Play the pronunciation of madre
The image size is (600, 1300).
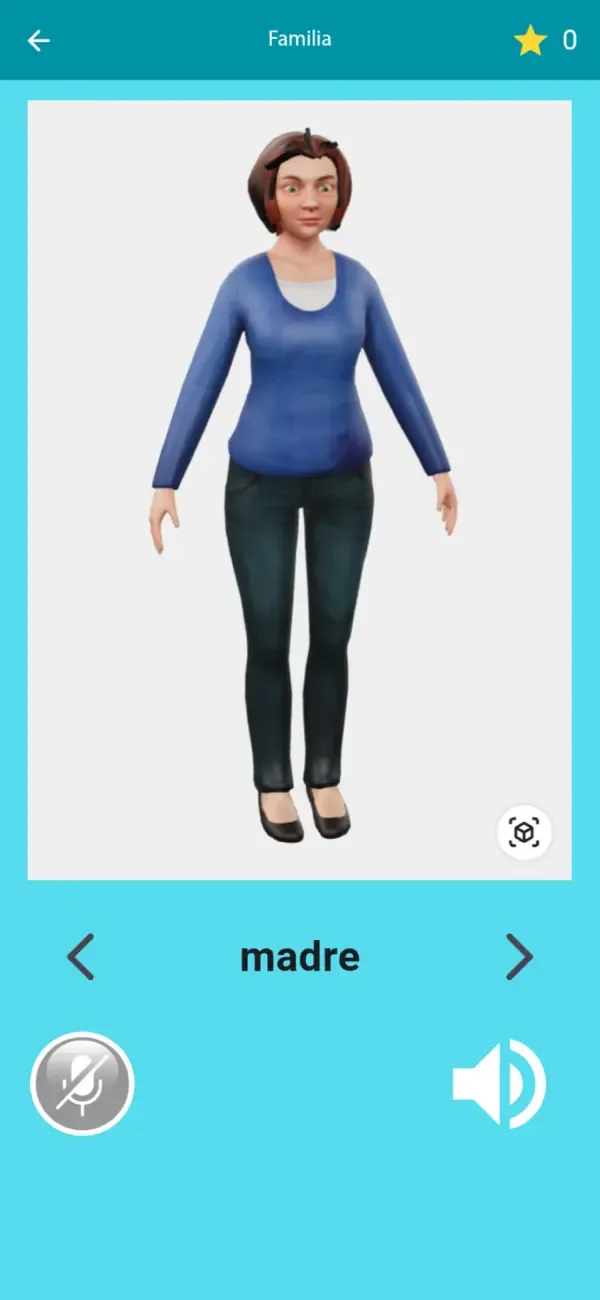(499, 1083)
